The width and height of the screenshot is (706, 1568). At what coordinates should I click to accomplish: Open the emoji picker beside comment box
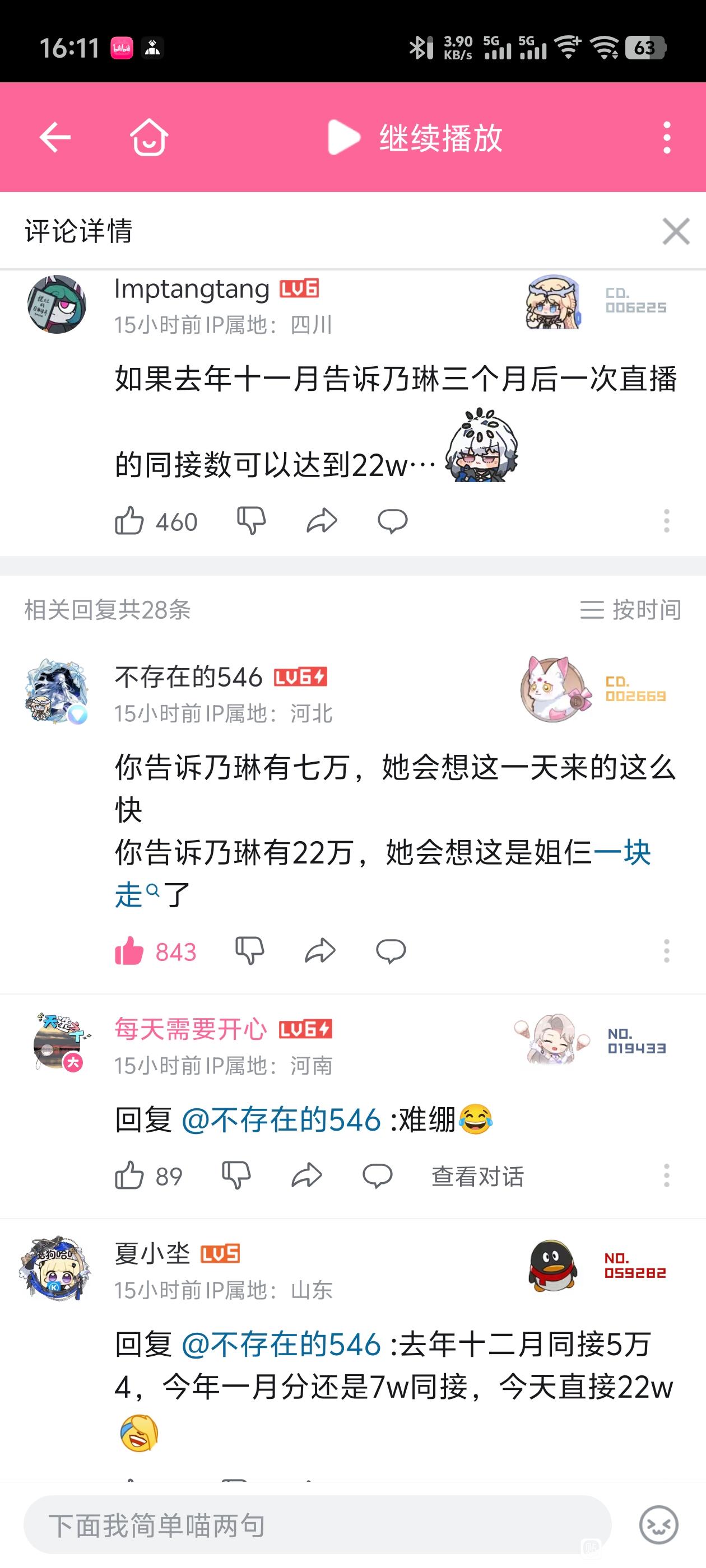[x=658, y=1525]
